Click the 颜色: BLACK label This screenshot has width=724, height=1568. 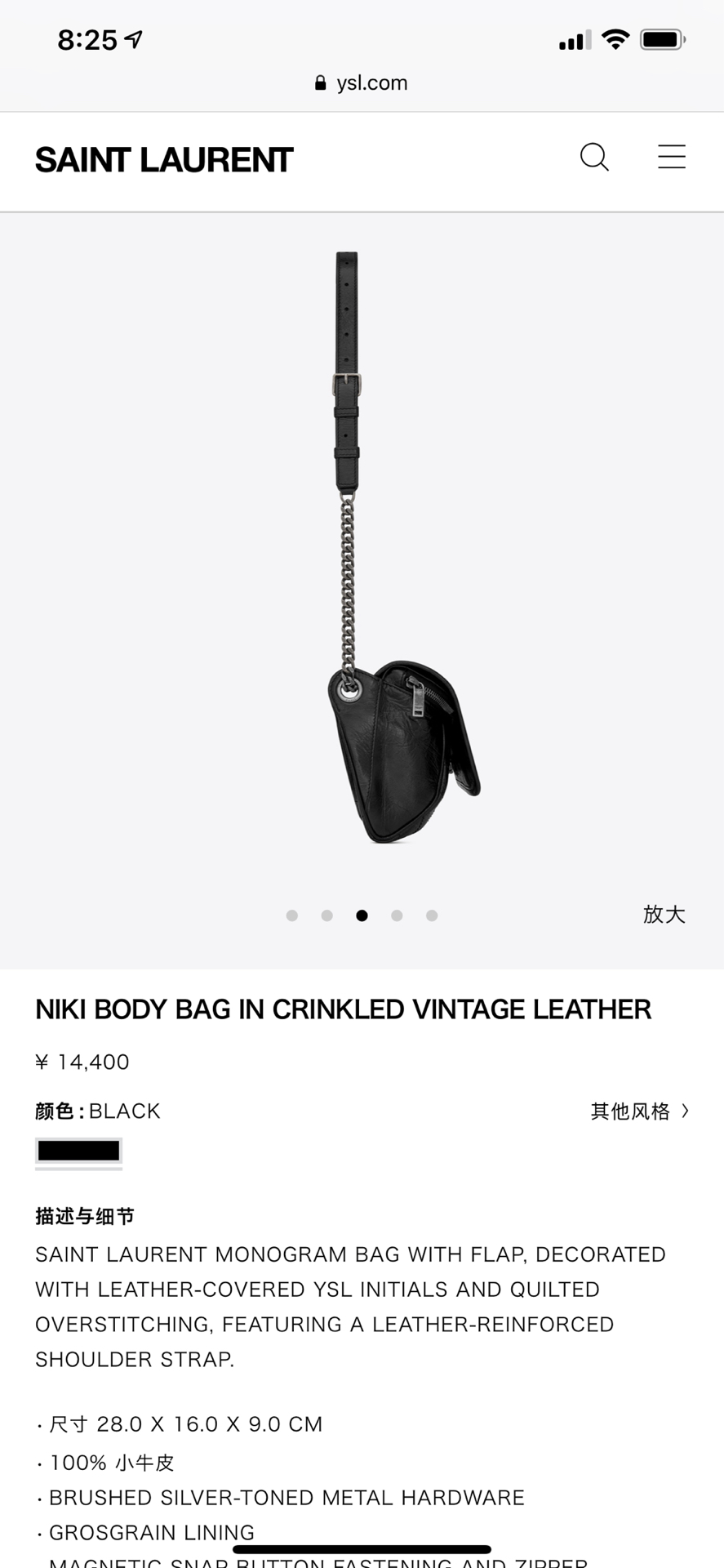point(96,1111)
